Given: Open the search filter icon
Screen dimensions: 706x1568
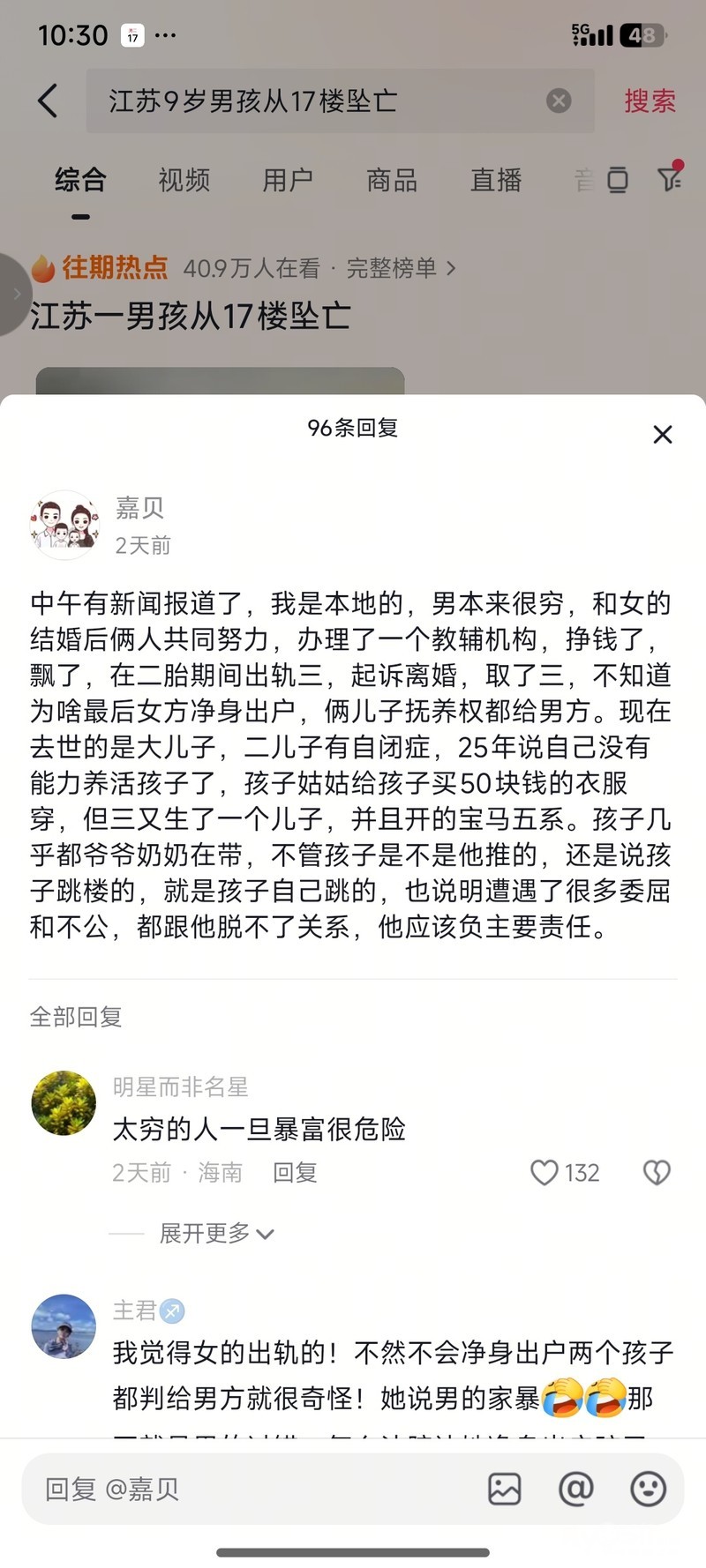Looking at the screenshot, I should coord(671,180).
